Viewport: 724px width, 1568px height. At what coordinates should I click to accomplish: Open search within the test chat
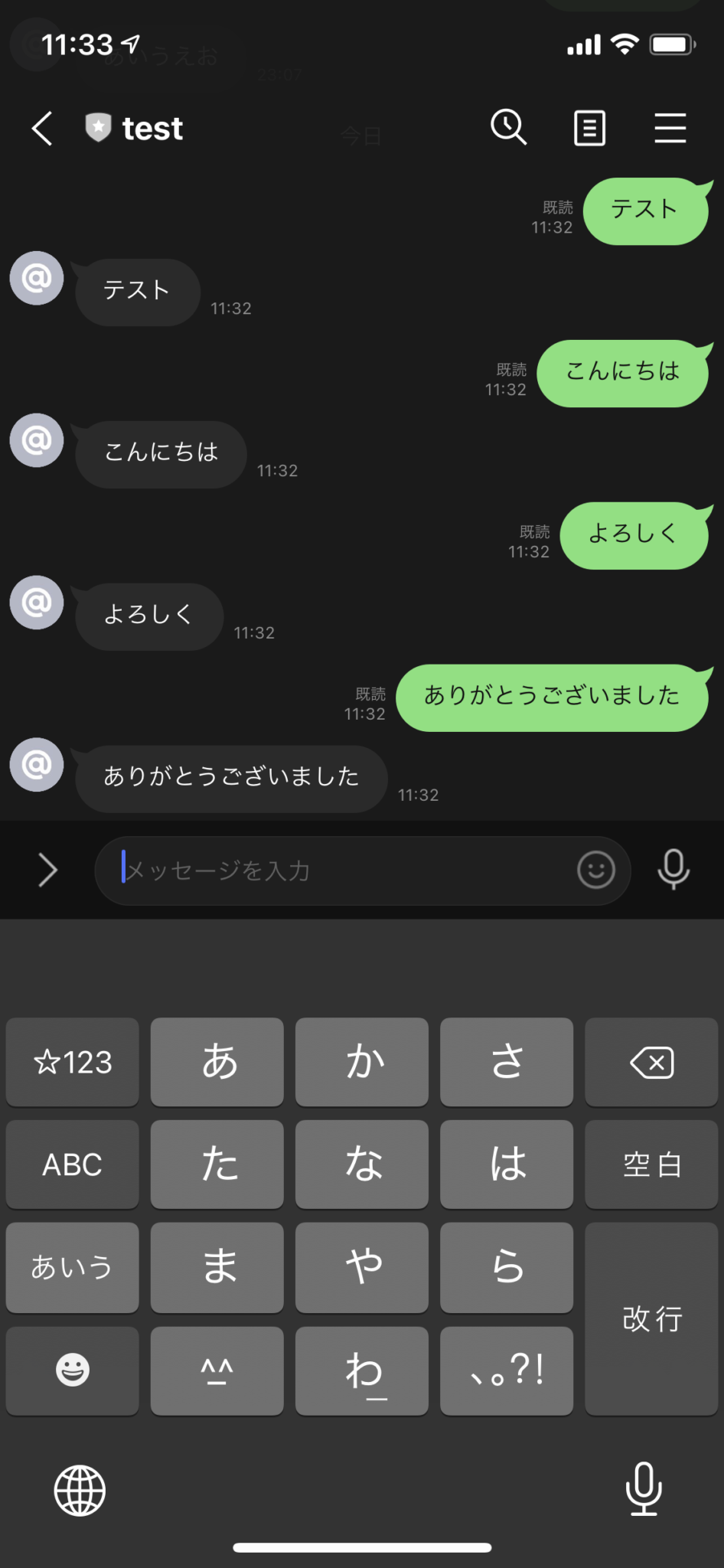[x=508, y=128]
